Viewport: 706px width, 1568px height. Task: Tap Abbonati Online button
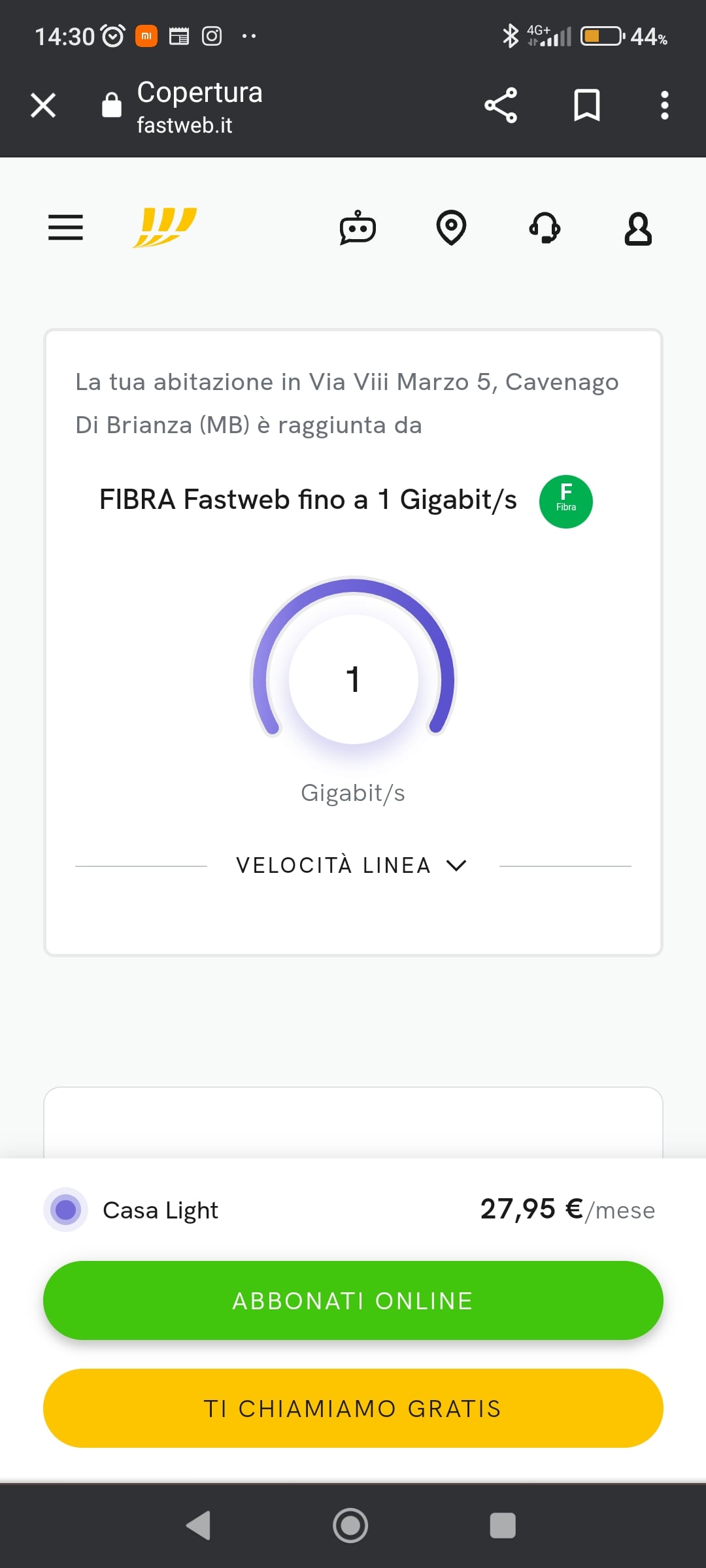click(353, 1300)
